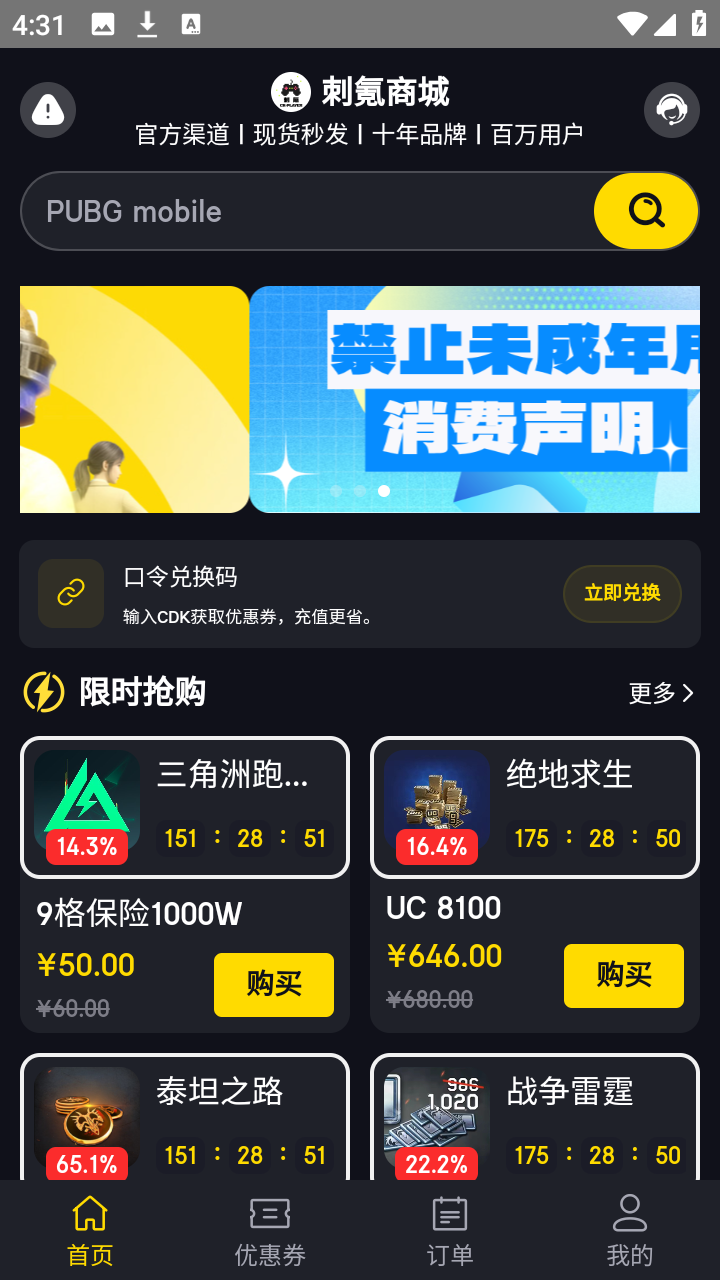Image resolution: width=720 pixels, height=1280 pixels.
Task: Open the warning alert icon
Action: (48, 110)
